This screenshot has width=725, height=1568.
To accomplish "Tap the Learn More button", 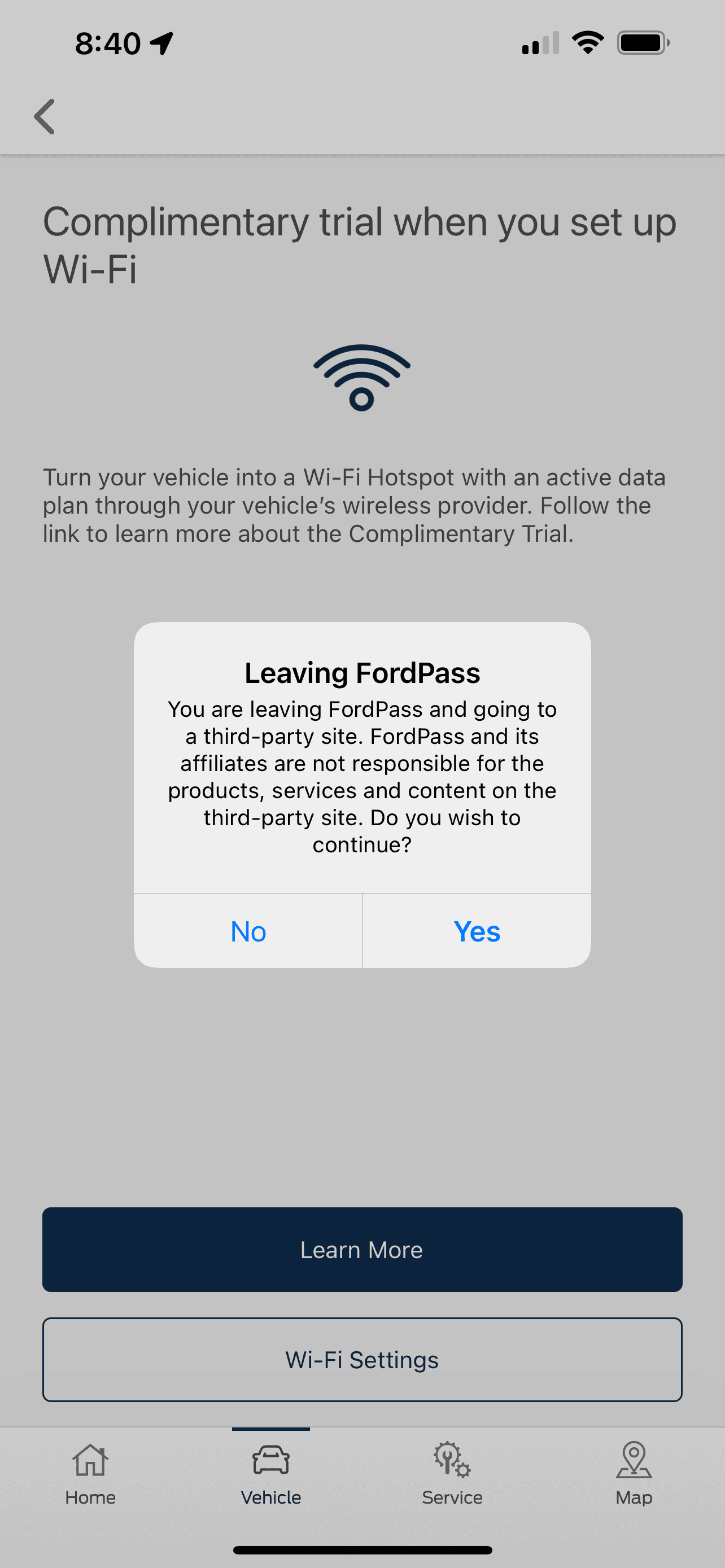I will [362, 1250].
